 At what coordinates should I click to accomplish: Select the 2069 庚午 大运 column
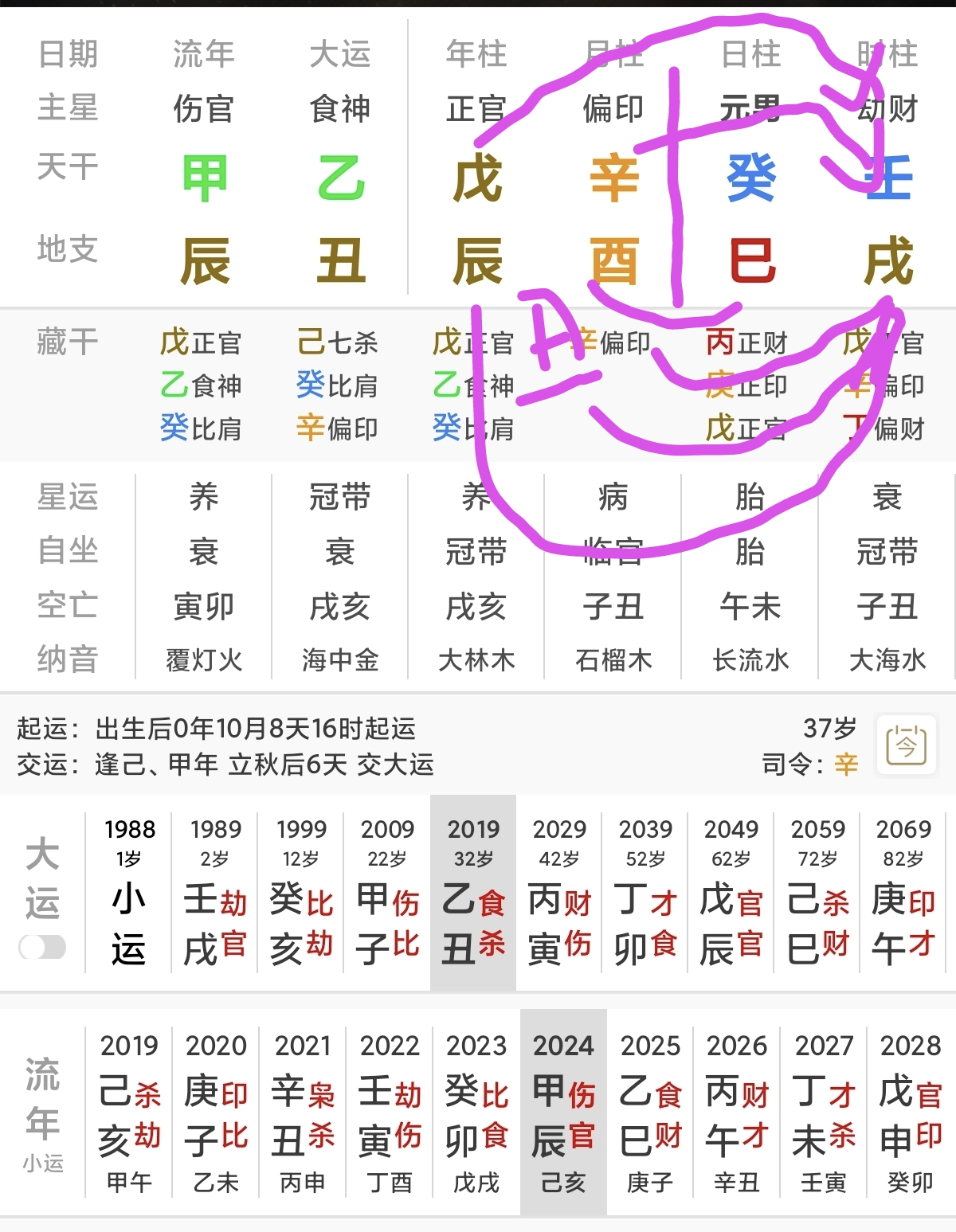pyautogui.click(x=904, y=900)
